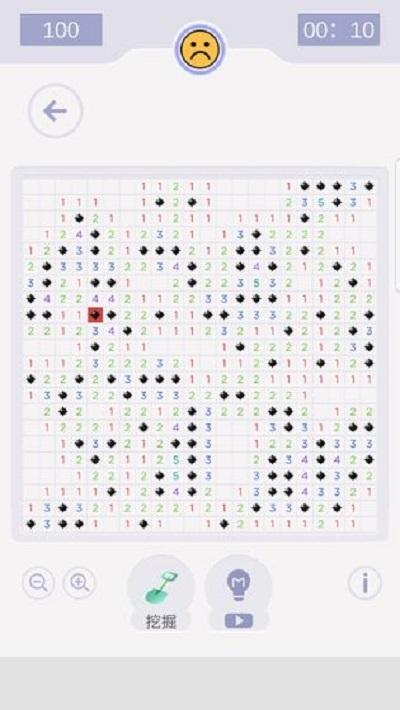Tap the red exploded mine cell
Screen dimensions: 400x710
95,315
